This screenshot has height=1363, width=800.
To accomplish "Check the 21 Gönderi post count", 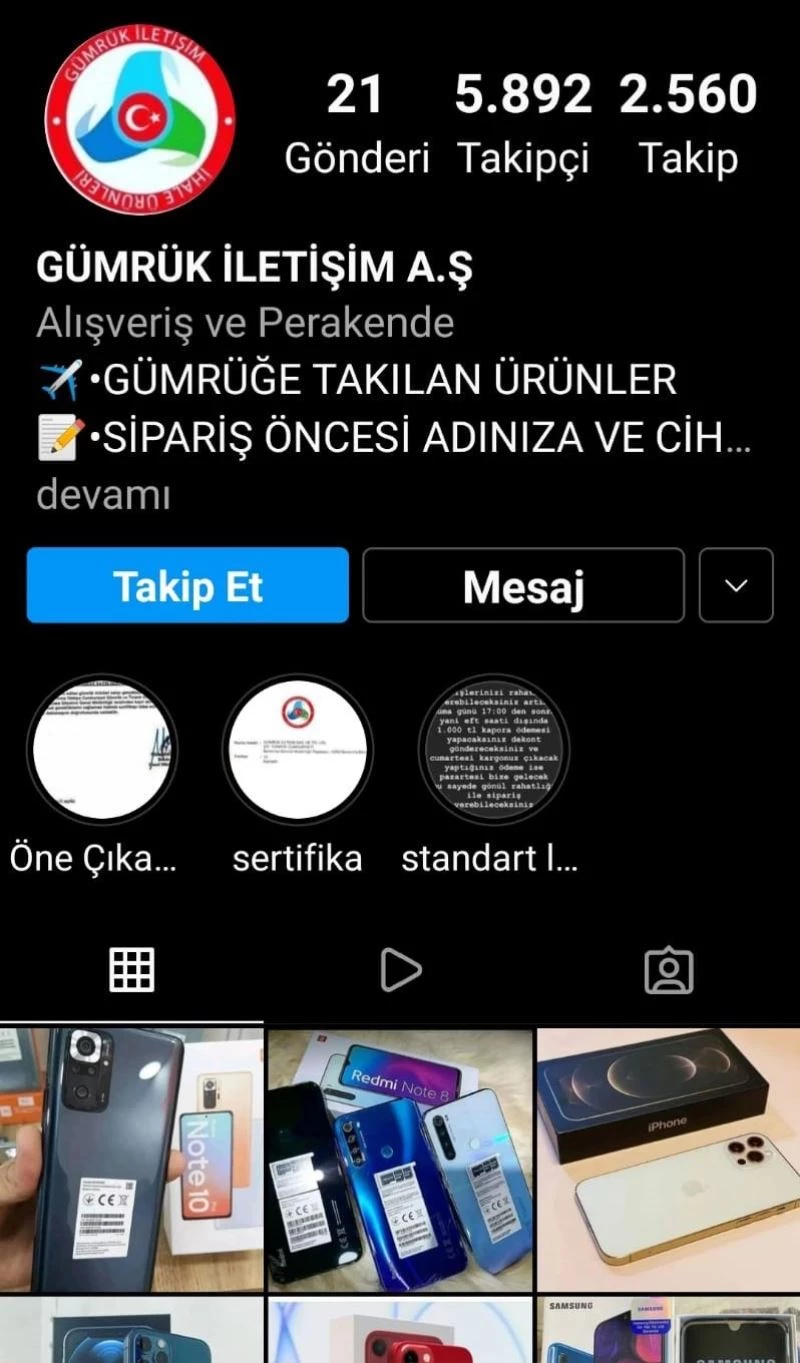I will [x=357, y=120].
